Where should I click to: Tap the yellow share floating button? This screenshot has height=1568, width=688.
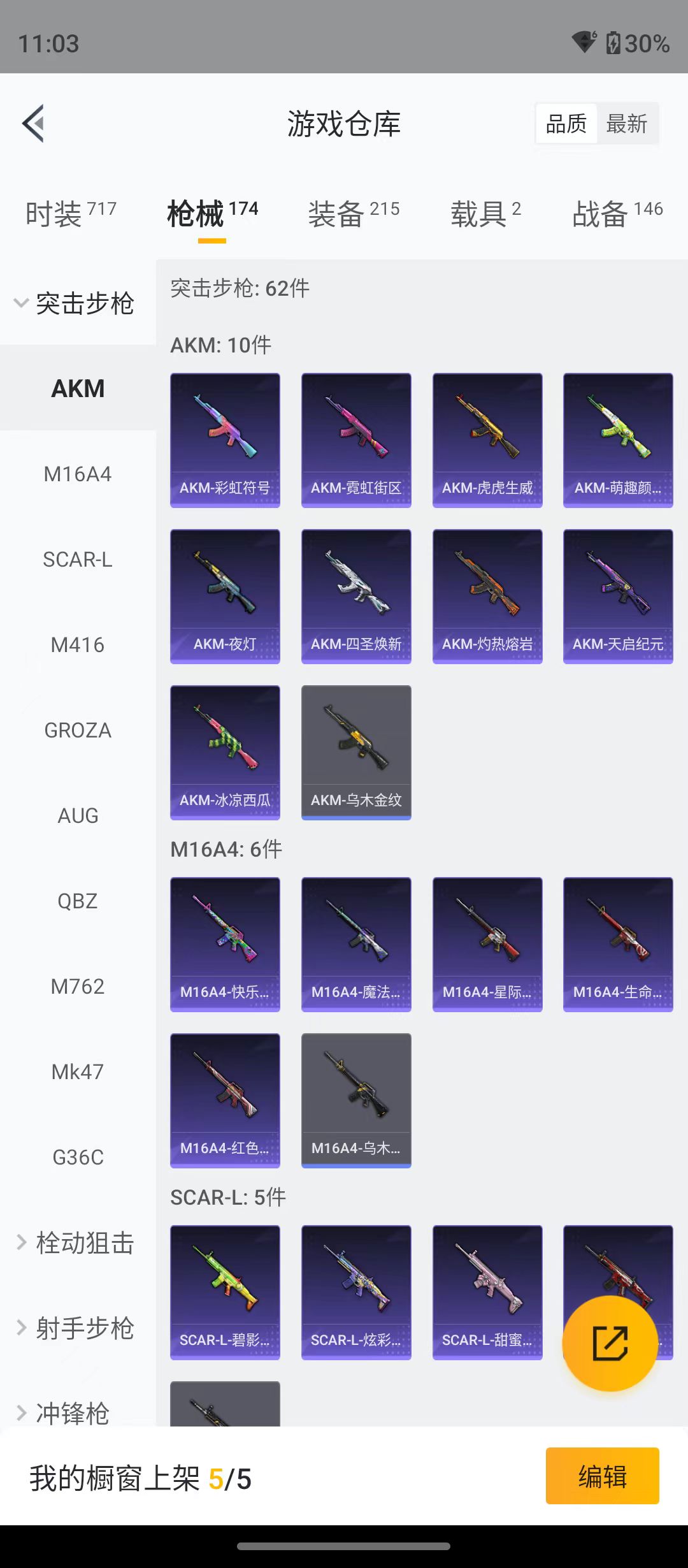click(610, 1344)
